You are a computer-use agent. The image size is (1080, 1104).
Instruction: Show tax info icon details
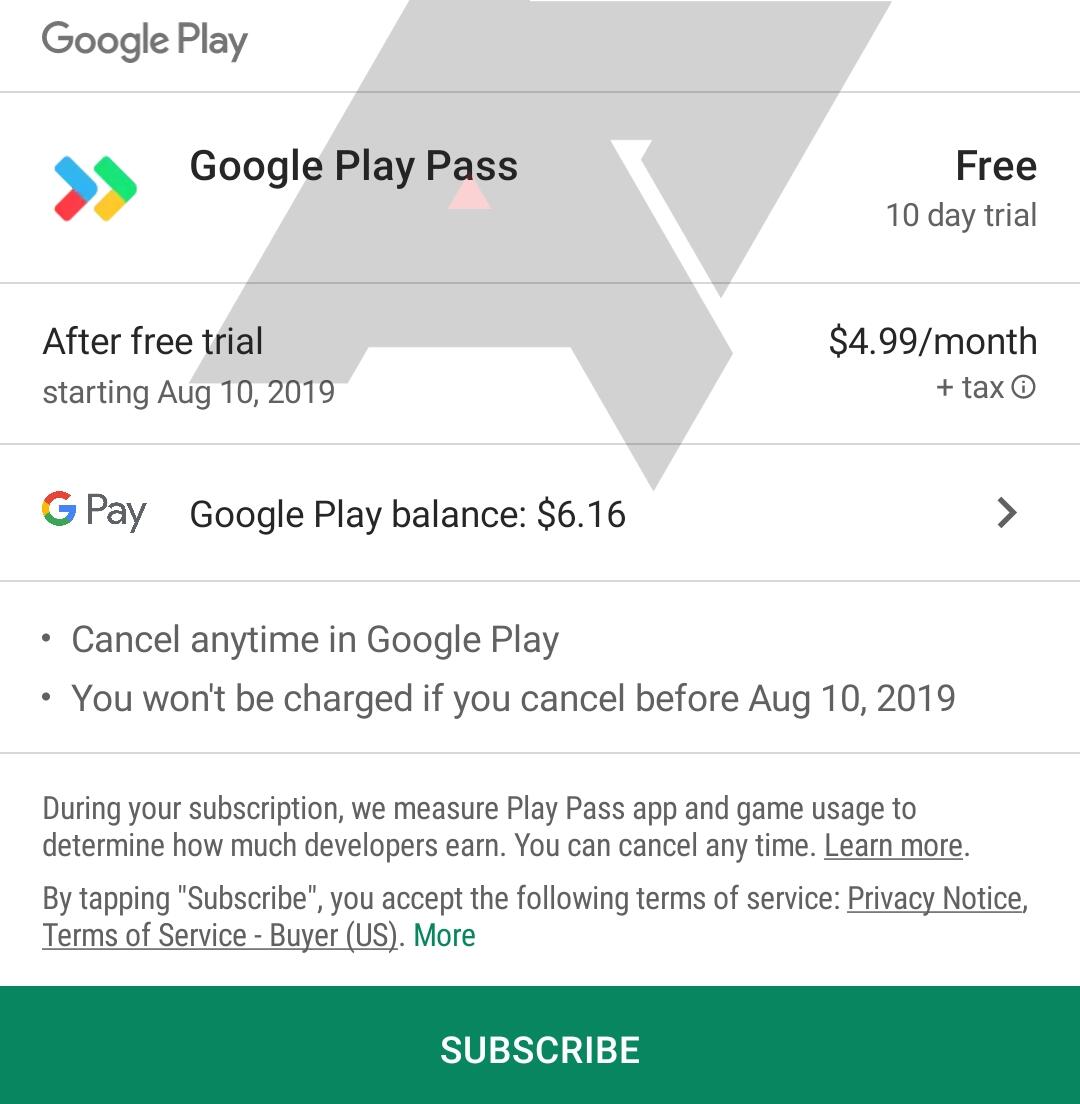[1023, 387]
